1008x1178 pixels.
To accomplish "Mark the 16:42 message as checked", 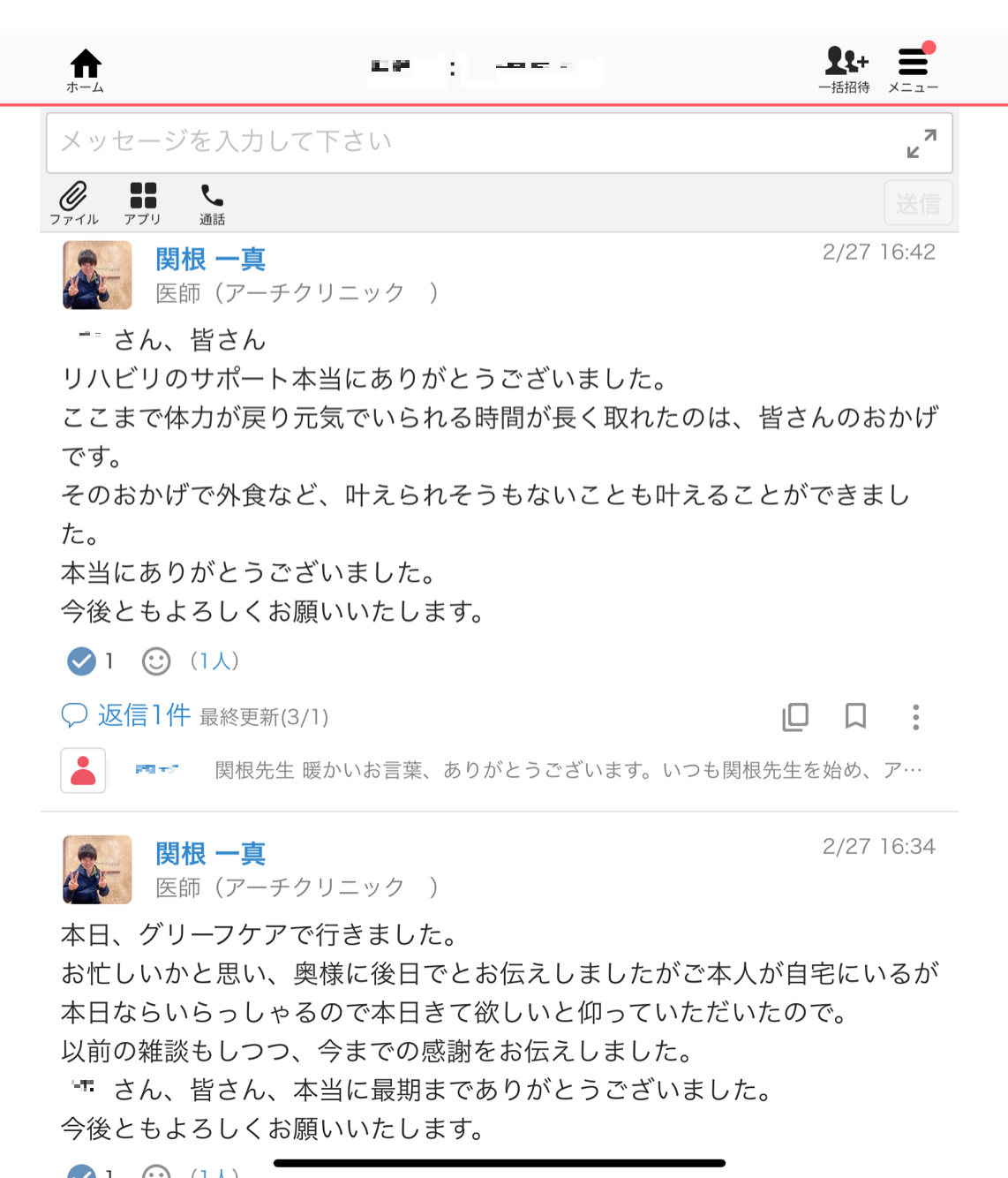I will [x=82, y=661].
